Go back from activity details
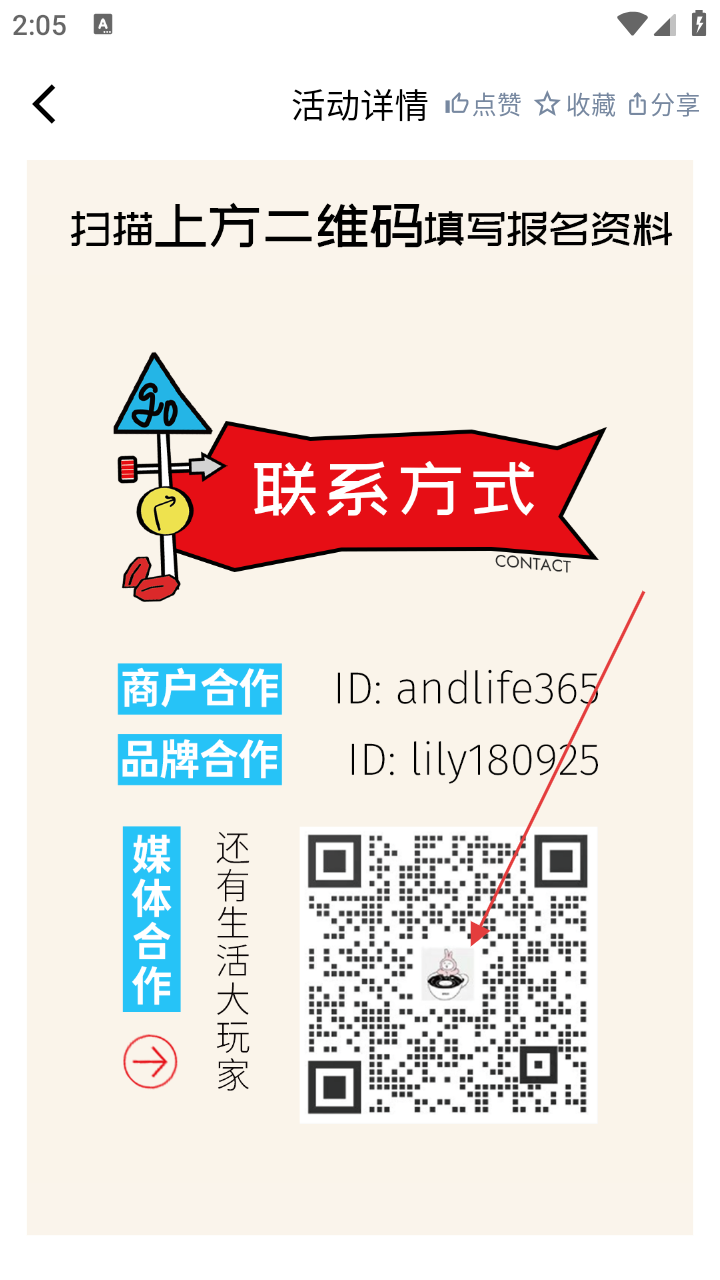The width and height of the screenshot is (720, 1280). (x=44, y=104)
